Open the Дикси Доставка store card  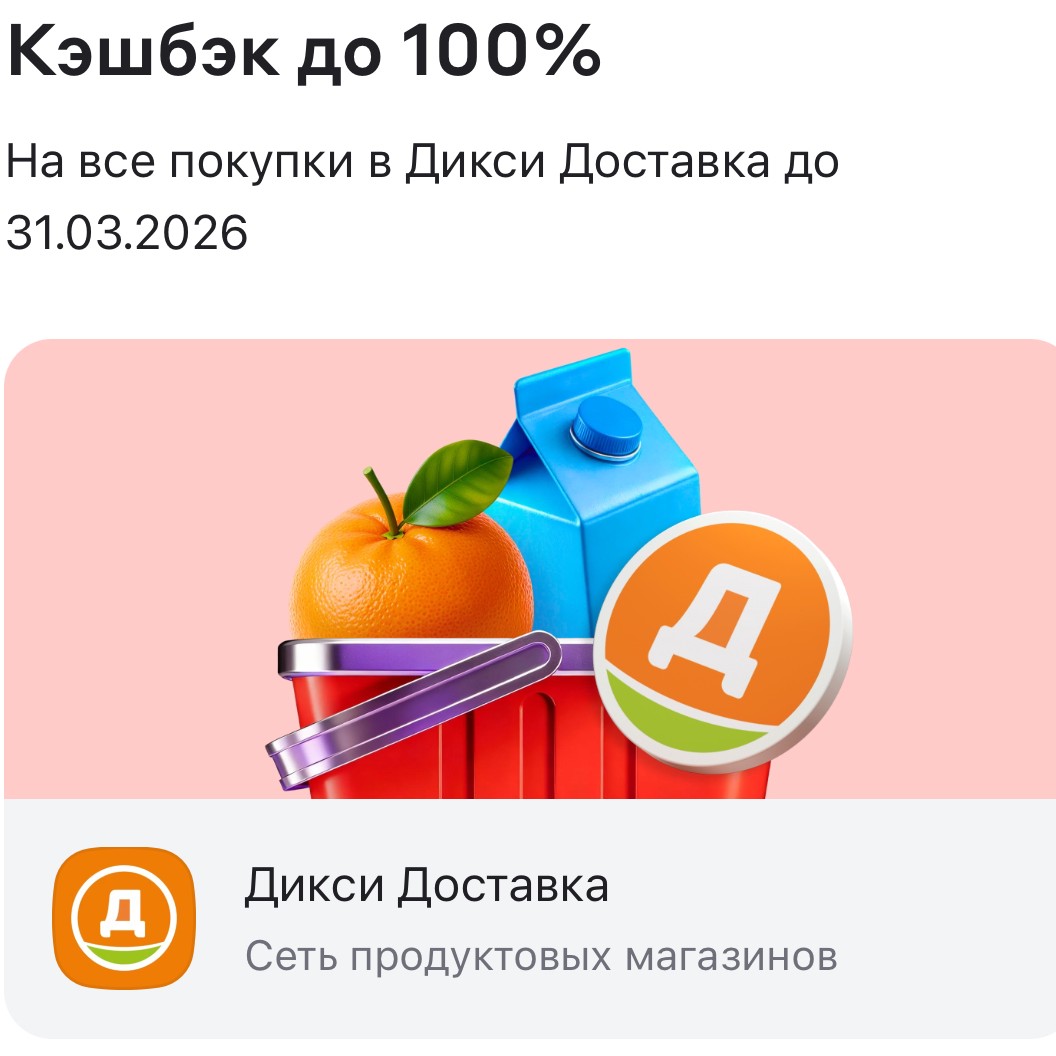coord(528,916)
